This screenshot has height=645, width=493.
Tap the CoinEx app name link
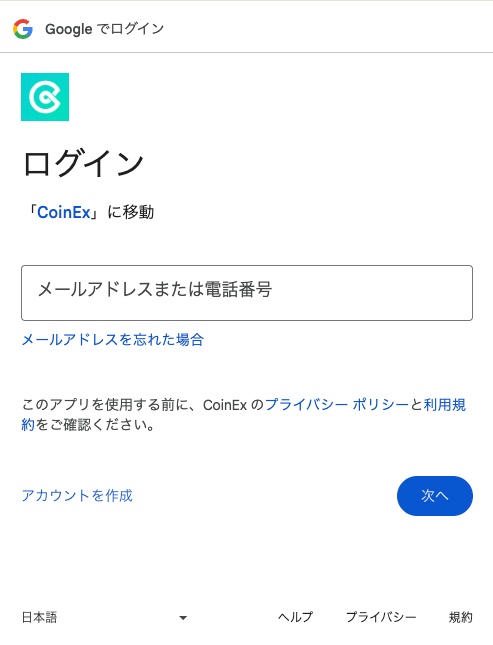64,212
